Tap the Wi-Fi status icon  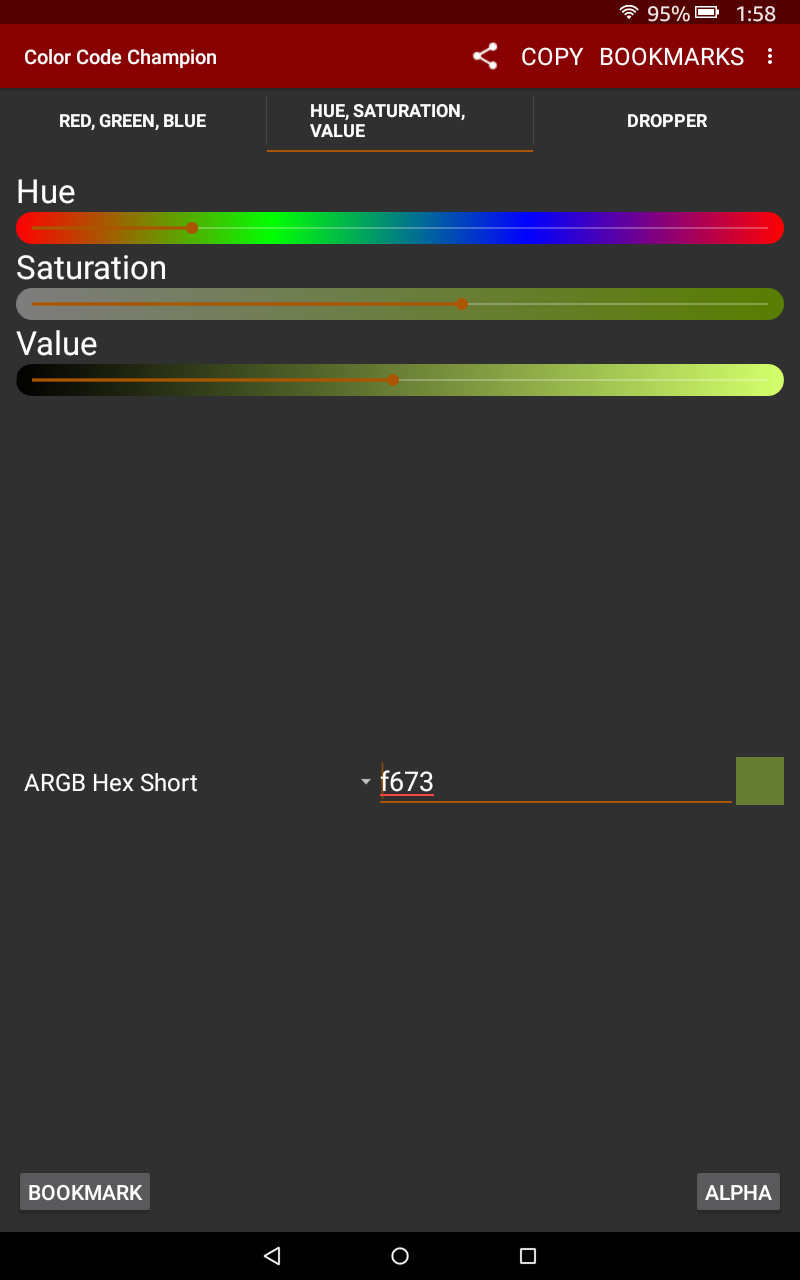pos(628,13)
